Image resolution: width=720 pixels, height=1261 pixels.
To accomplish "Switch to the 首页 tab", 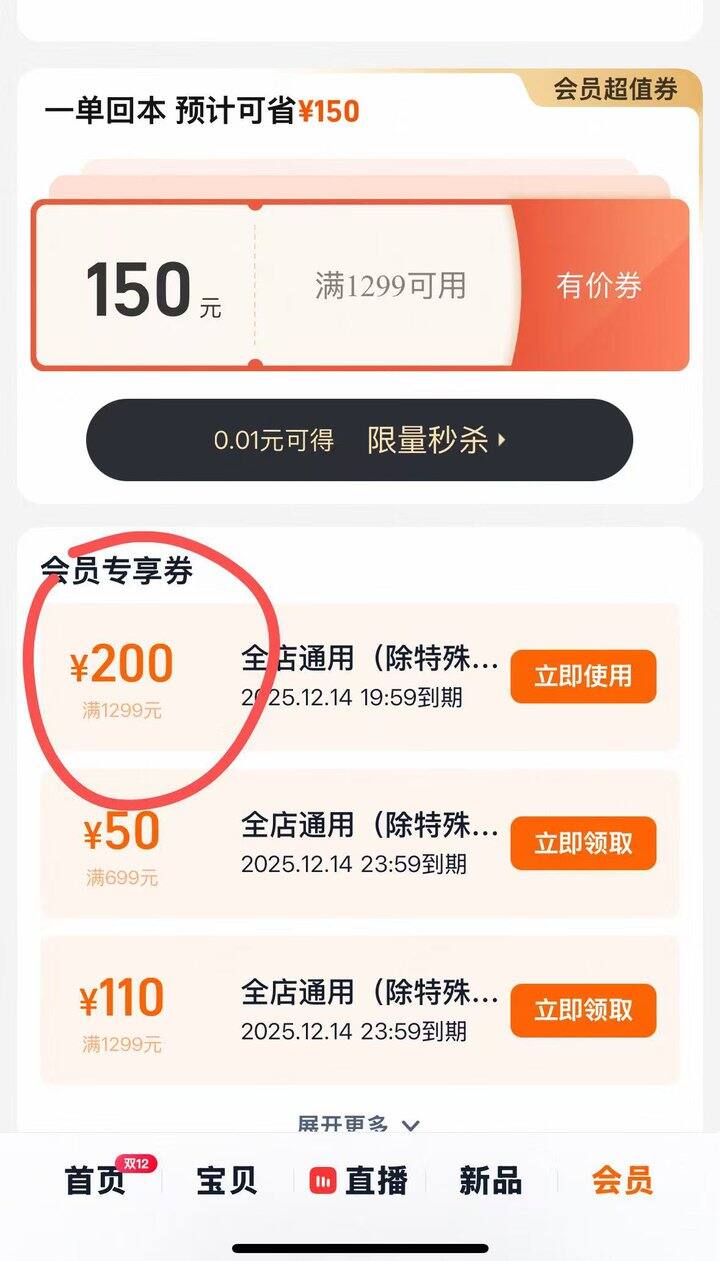I will (x=97, y=1180).
